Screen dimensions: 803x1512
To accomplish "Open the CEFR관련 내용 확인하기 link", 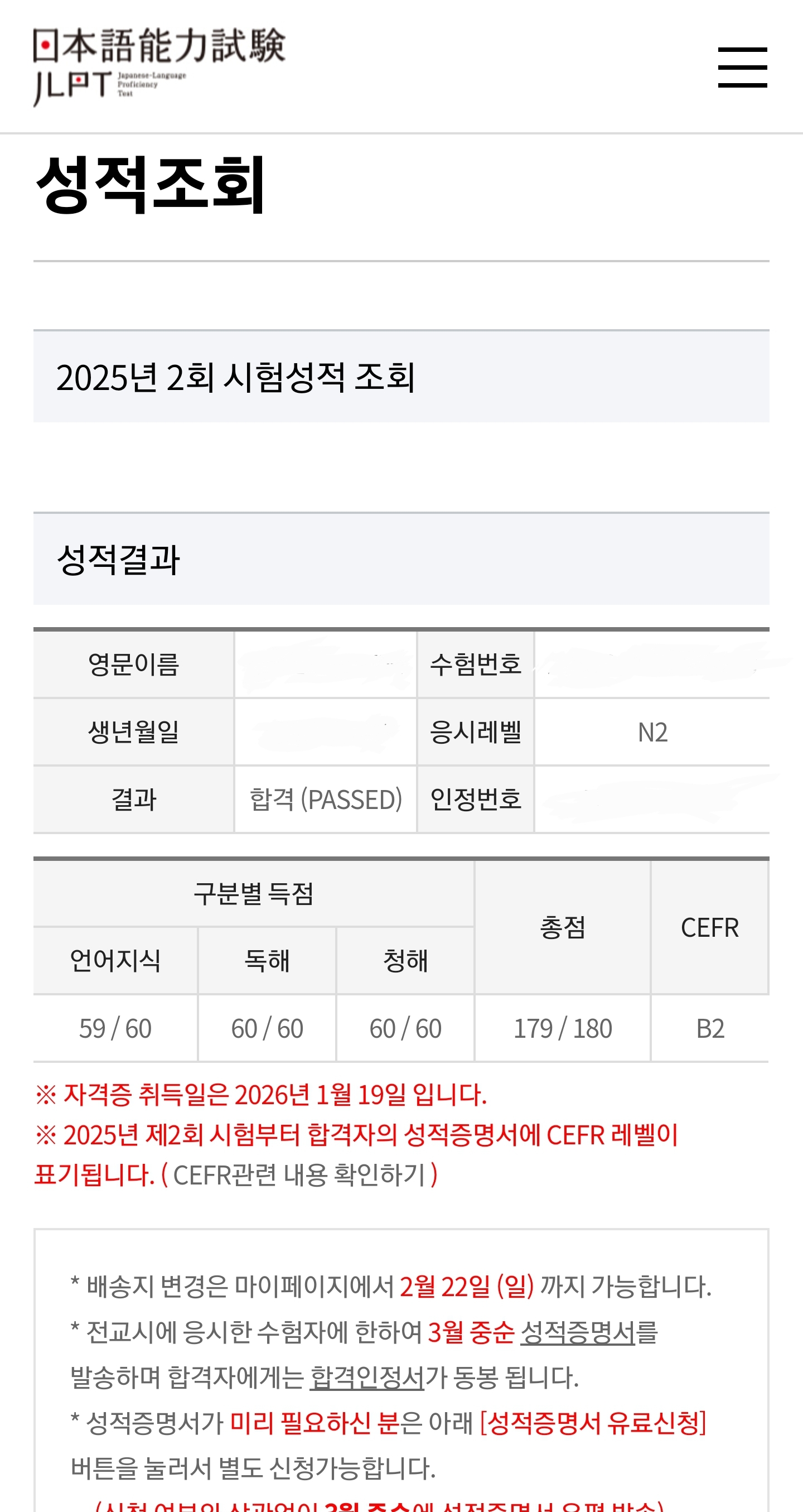I will [299, 1176].
